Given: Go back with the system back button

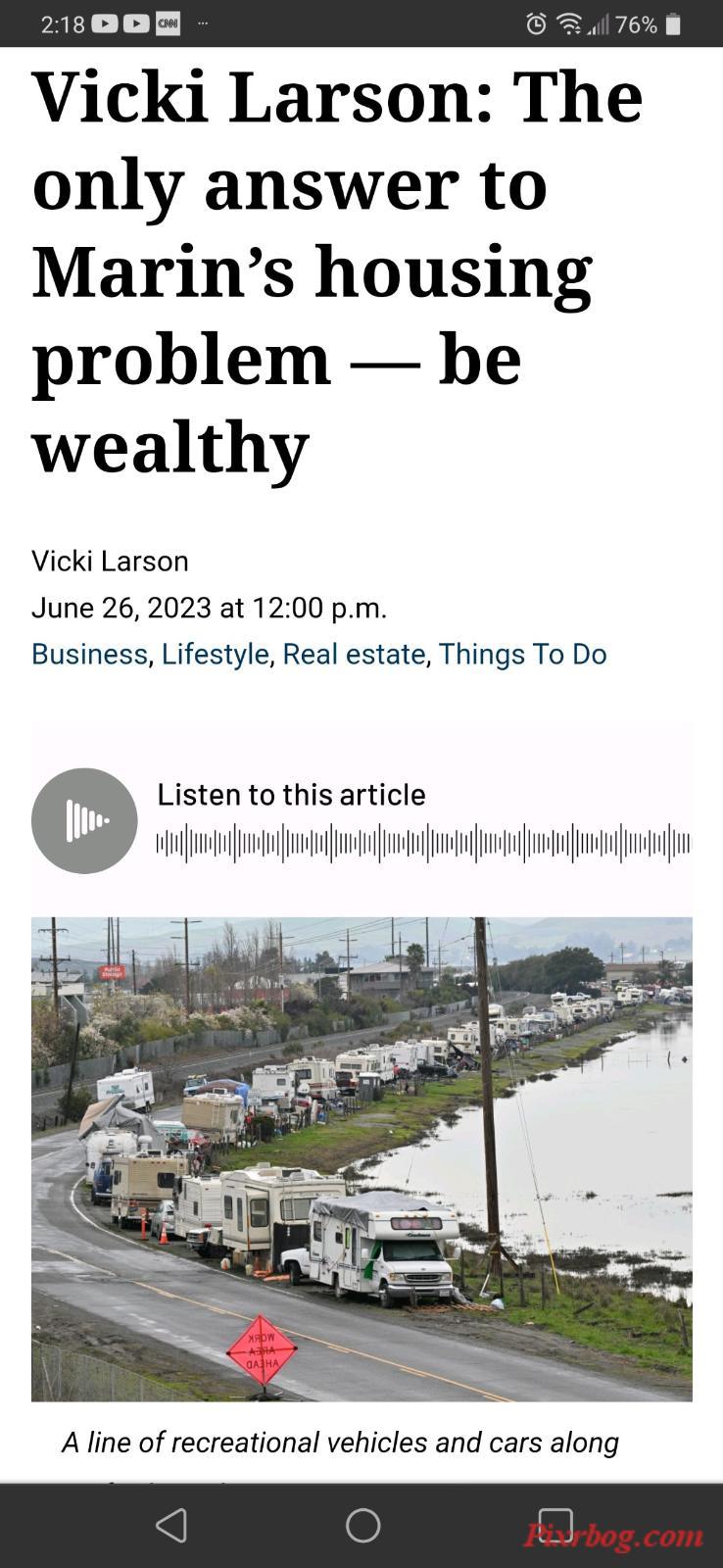Looking at the screenshot, I should coord(171,1525).
